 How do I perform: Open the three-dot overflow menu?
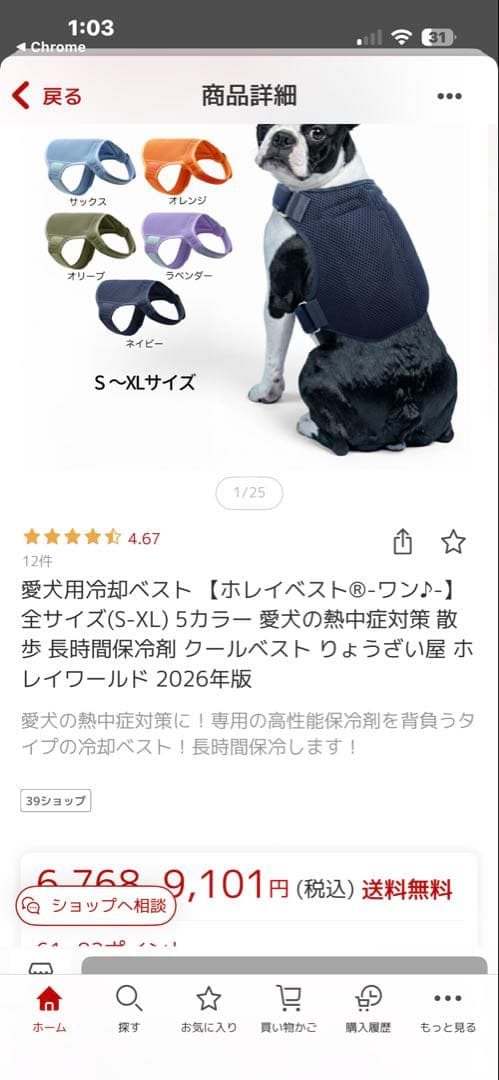click(x=449, y=96)
